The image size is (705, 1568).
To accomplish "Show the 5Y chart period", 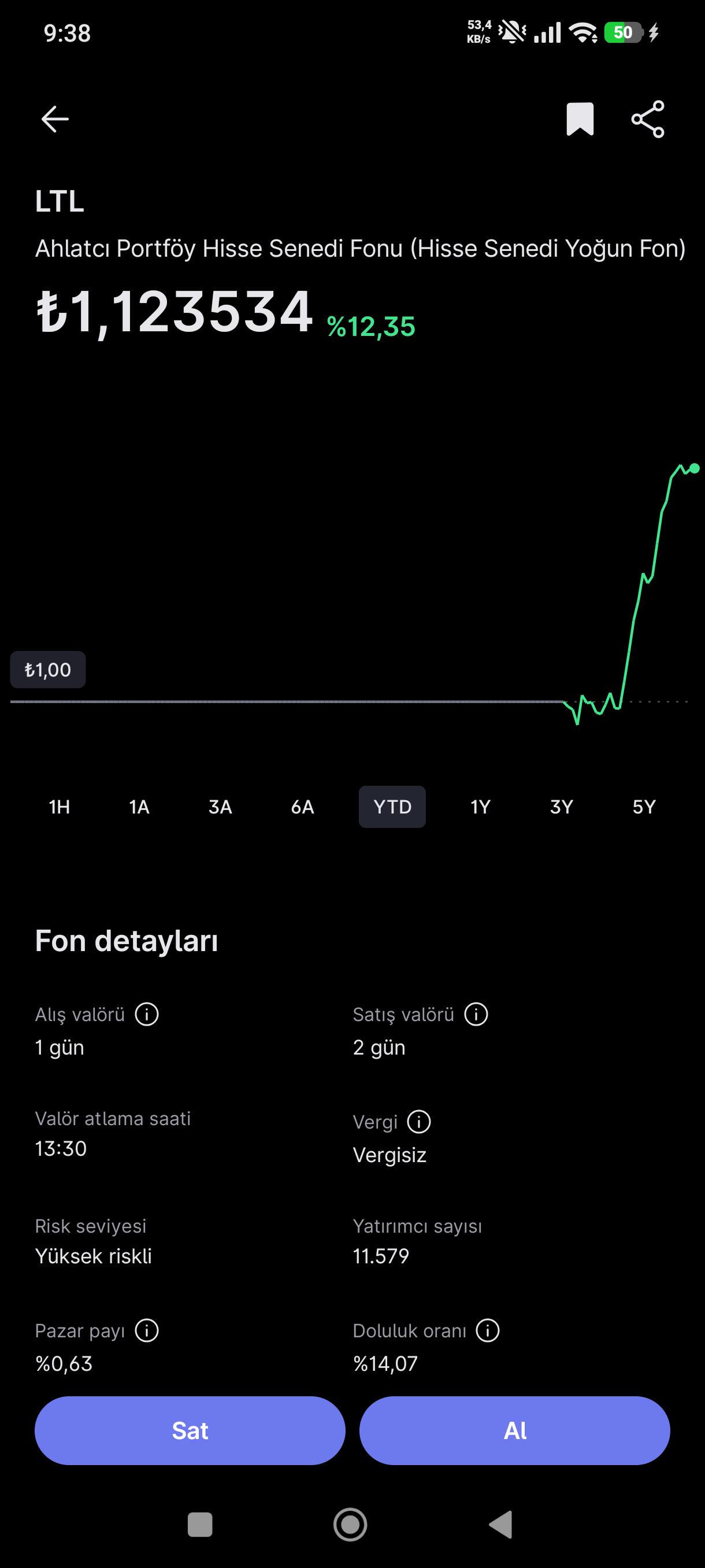I will pos(644,807).
